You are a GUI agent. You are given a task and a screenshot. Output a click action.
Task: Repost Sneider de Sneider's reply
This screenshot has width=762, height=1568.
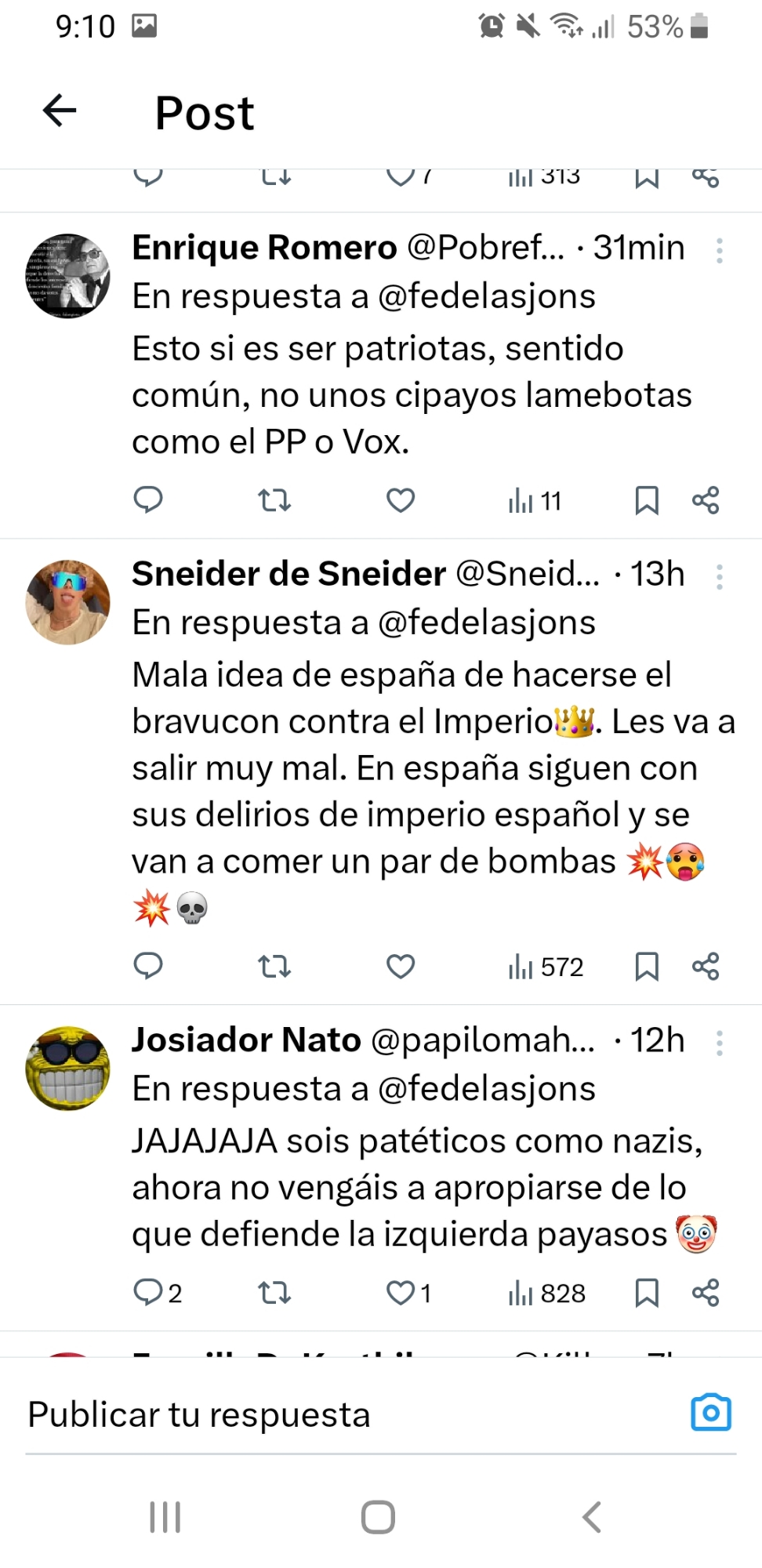(274, 967)
